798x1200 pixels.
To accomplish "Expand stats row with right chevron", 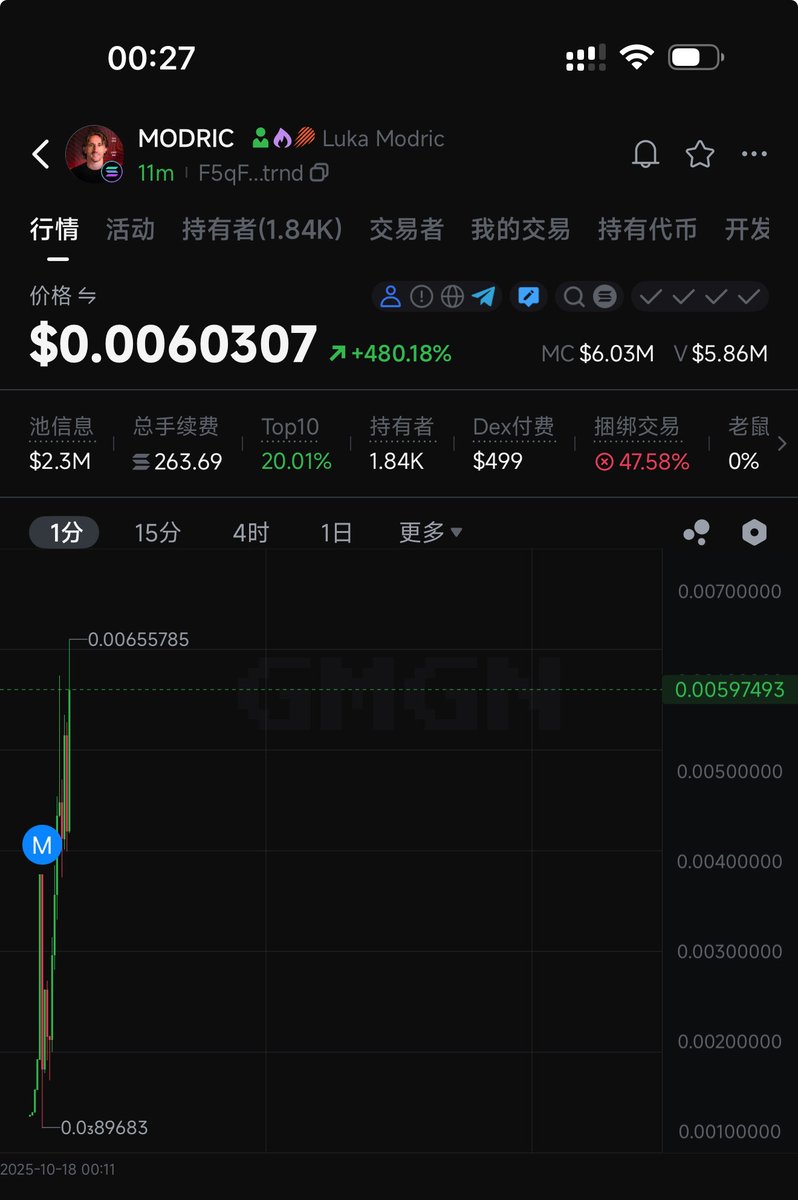I will pyautogui.click(x=782, y=443).
